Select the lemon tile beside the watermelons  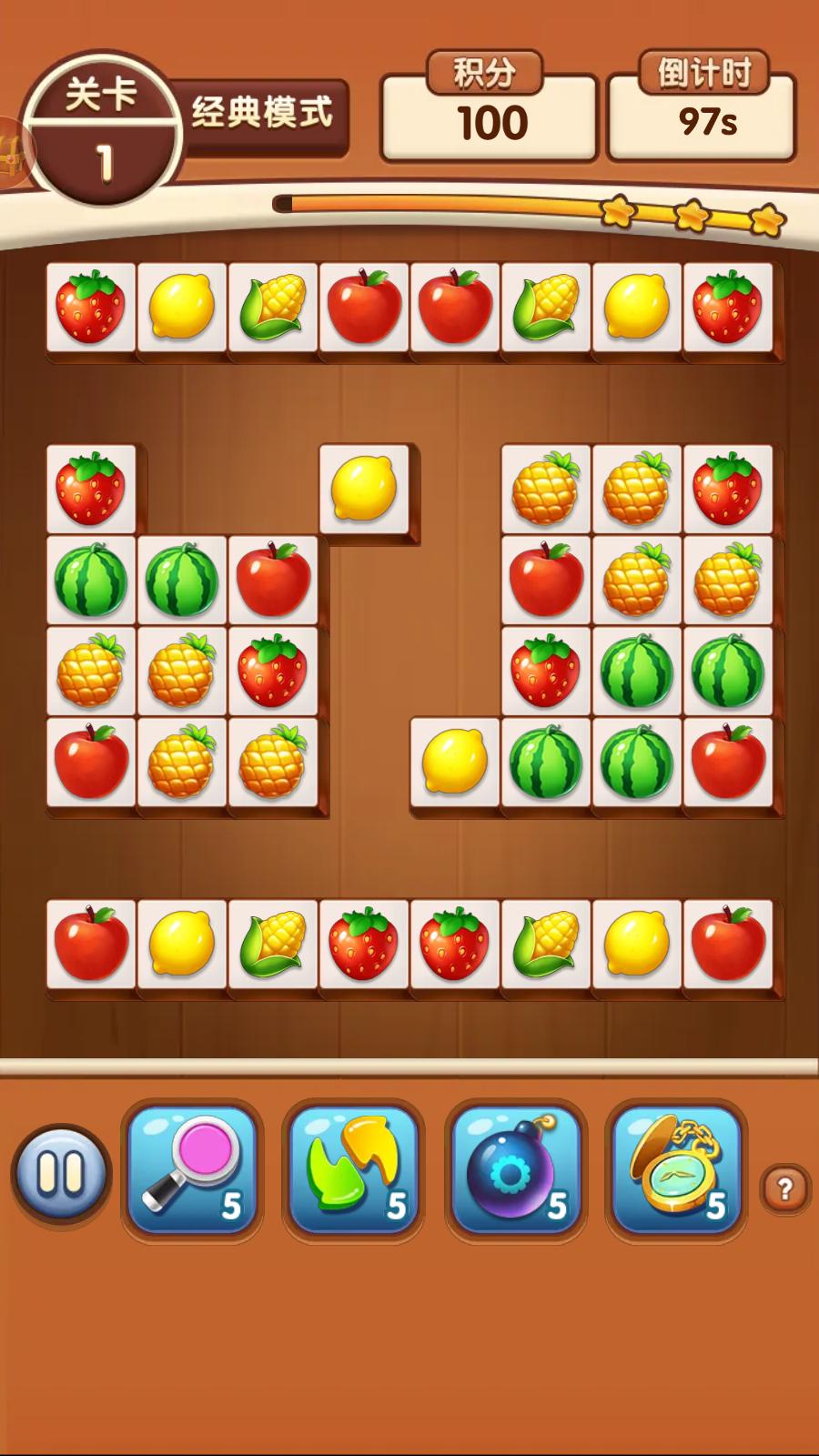pyautogui.click(x=455, y=763)
